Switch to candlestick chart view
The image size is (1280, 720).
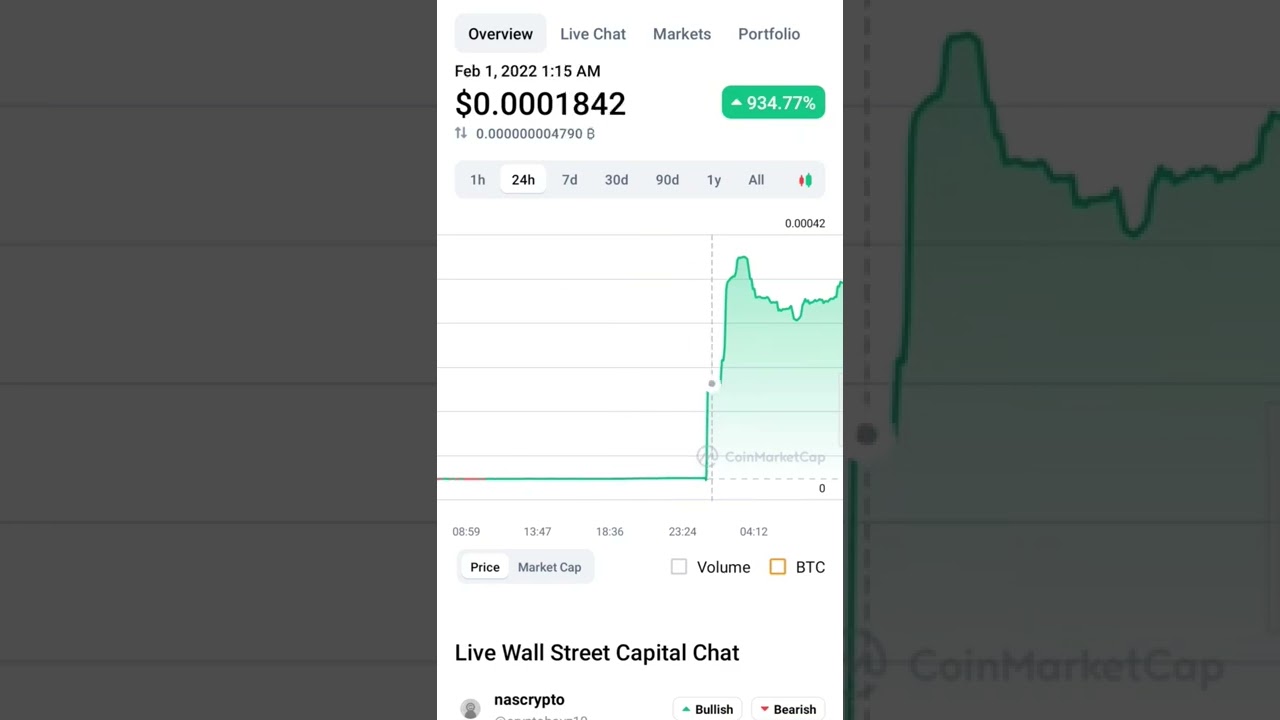tap(805, 180)
